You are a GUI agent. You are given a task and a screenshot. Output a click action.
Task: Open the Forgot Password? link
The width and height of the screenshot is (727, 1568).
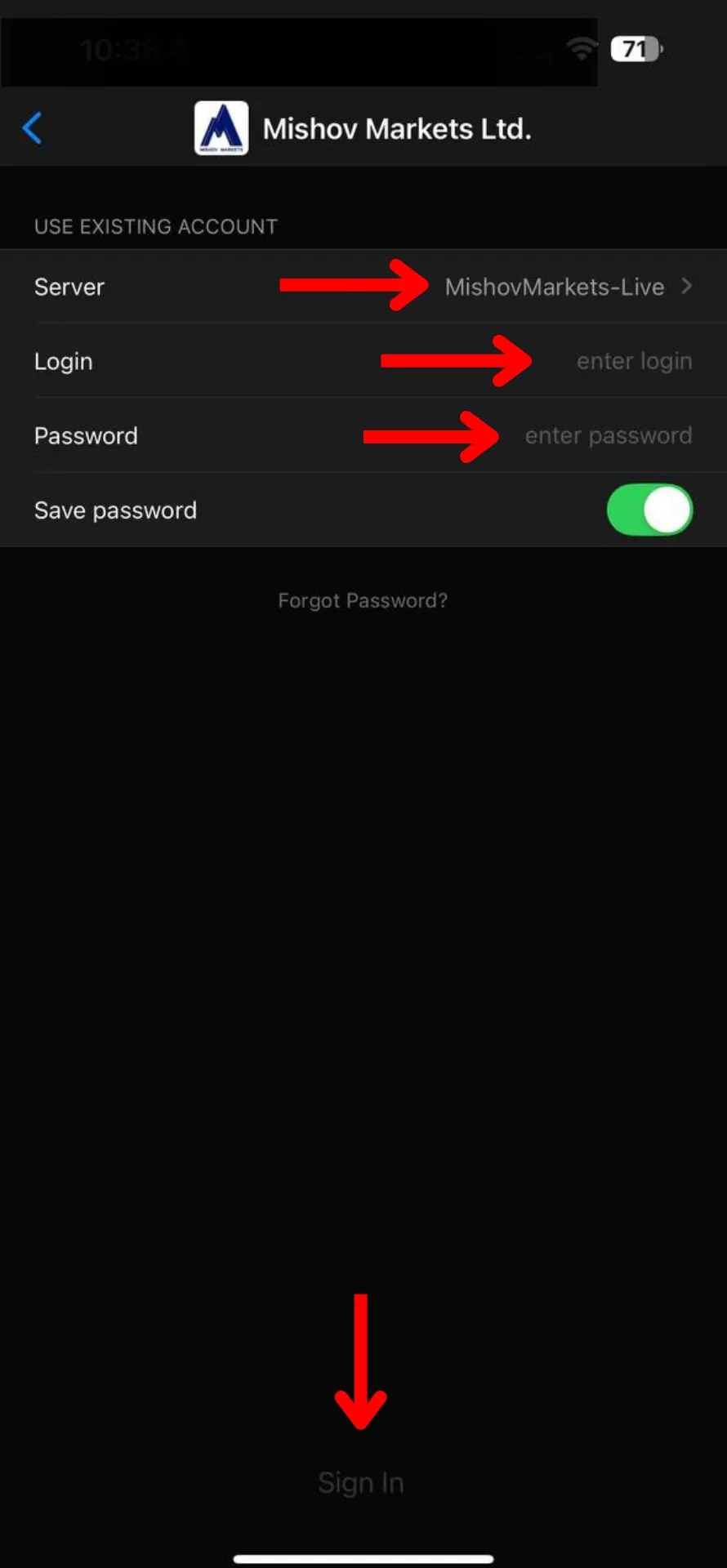[x=363, y=601]
